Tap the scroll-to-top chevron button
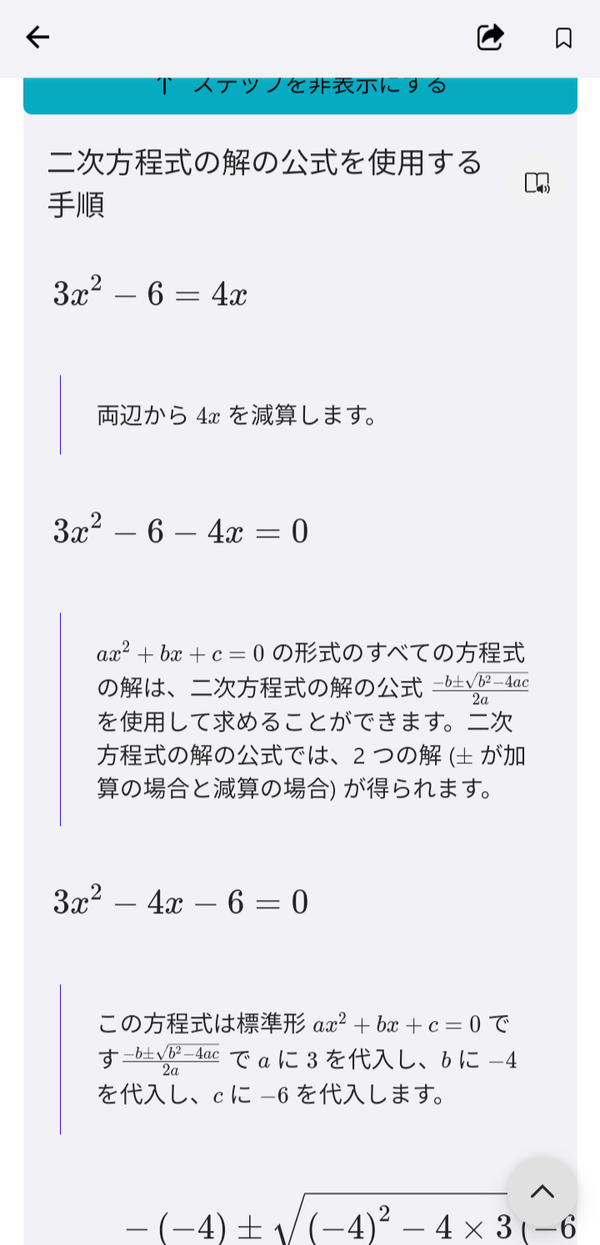The width and height of the screenshot is (600, 1245). 542,1191
